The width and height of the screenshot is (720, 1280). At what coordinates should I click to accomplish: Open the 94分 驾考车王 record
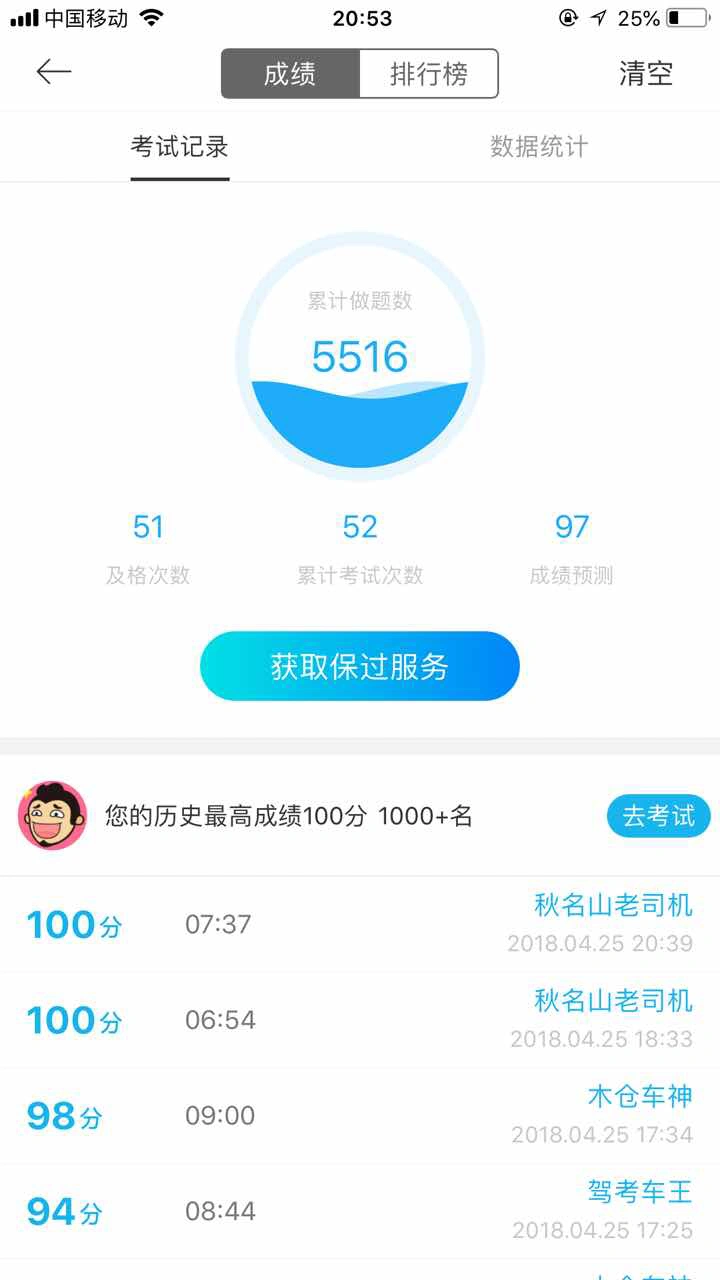click(x=360, y=1212)
